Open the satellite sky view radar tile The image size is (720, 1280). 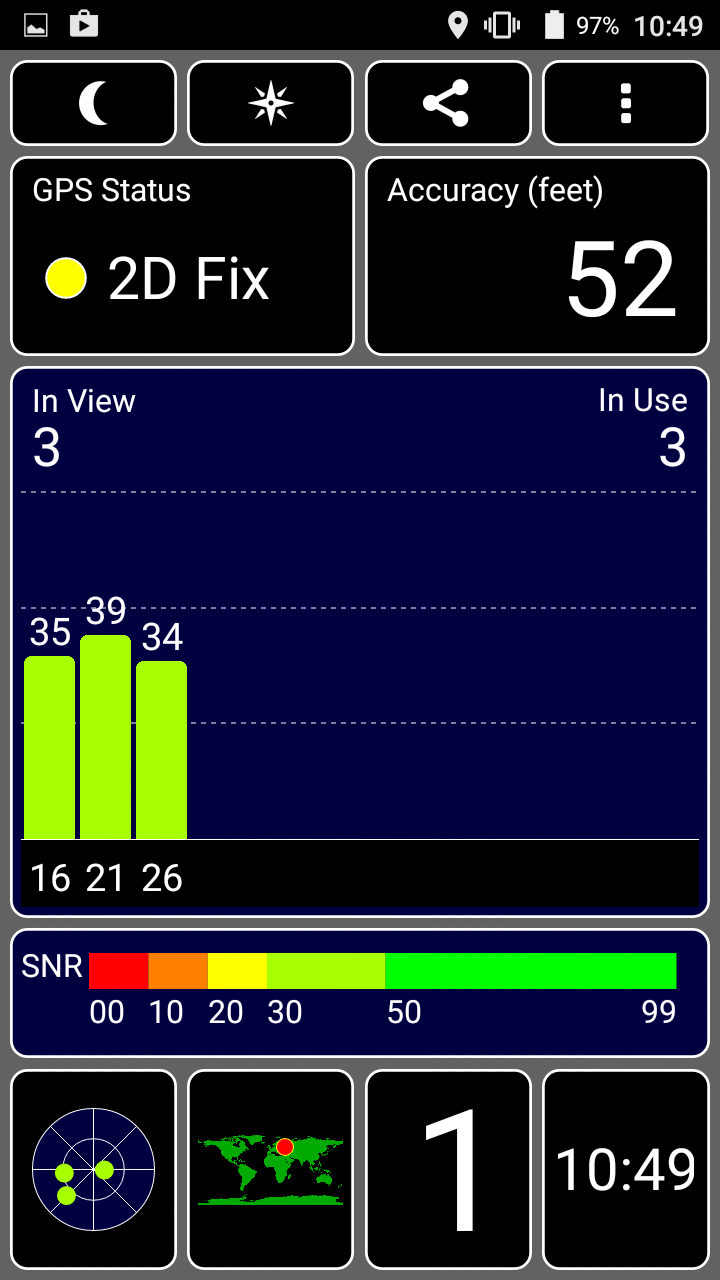click(x=93, y=1168)
